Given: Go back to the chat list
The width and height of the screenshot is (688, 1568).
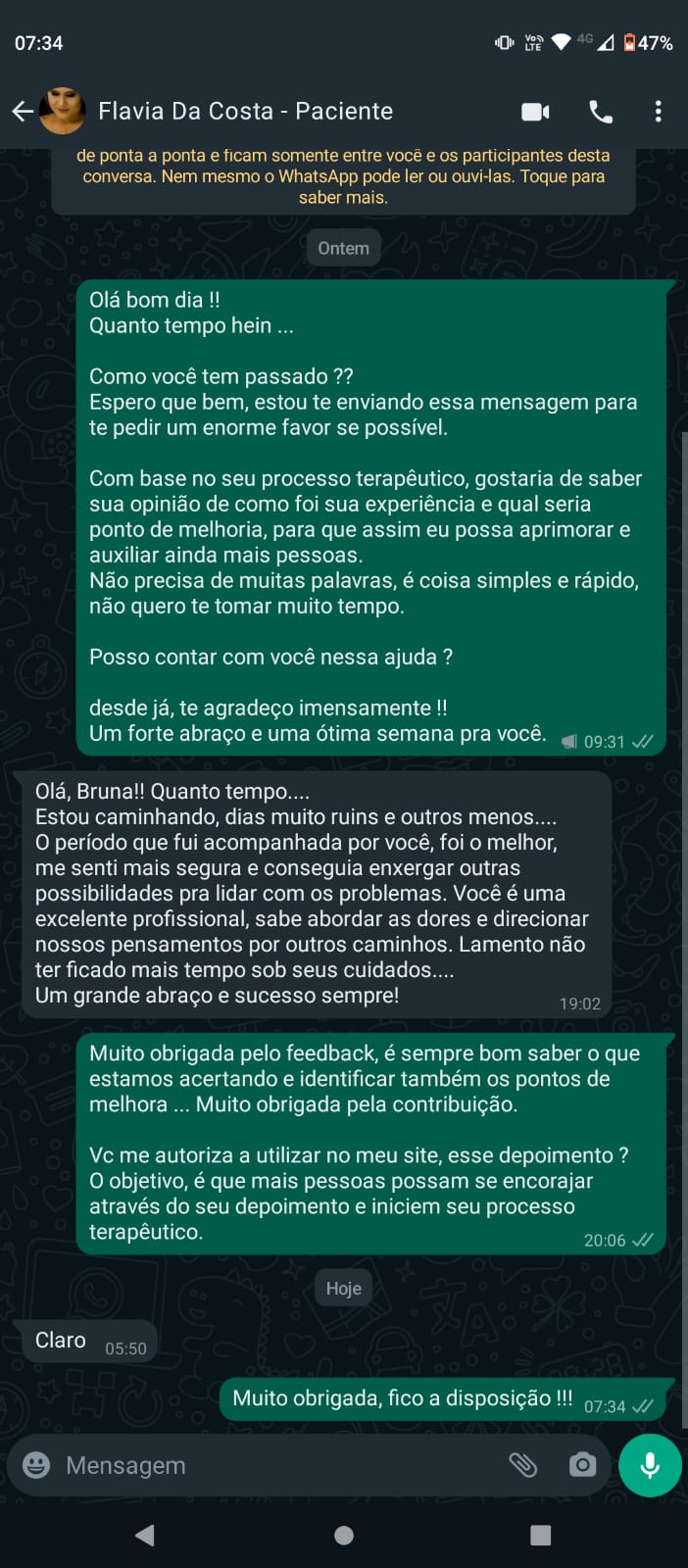Looking at the screenshot, I should [23, 112].
